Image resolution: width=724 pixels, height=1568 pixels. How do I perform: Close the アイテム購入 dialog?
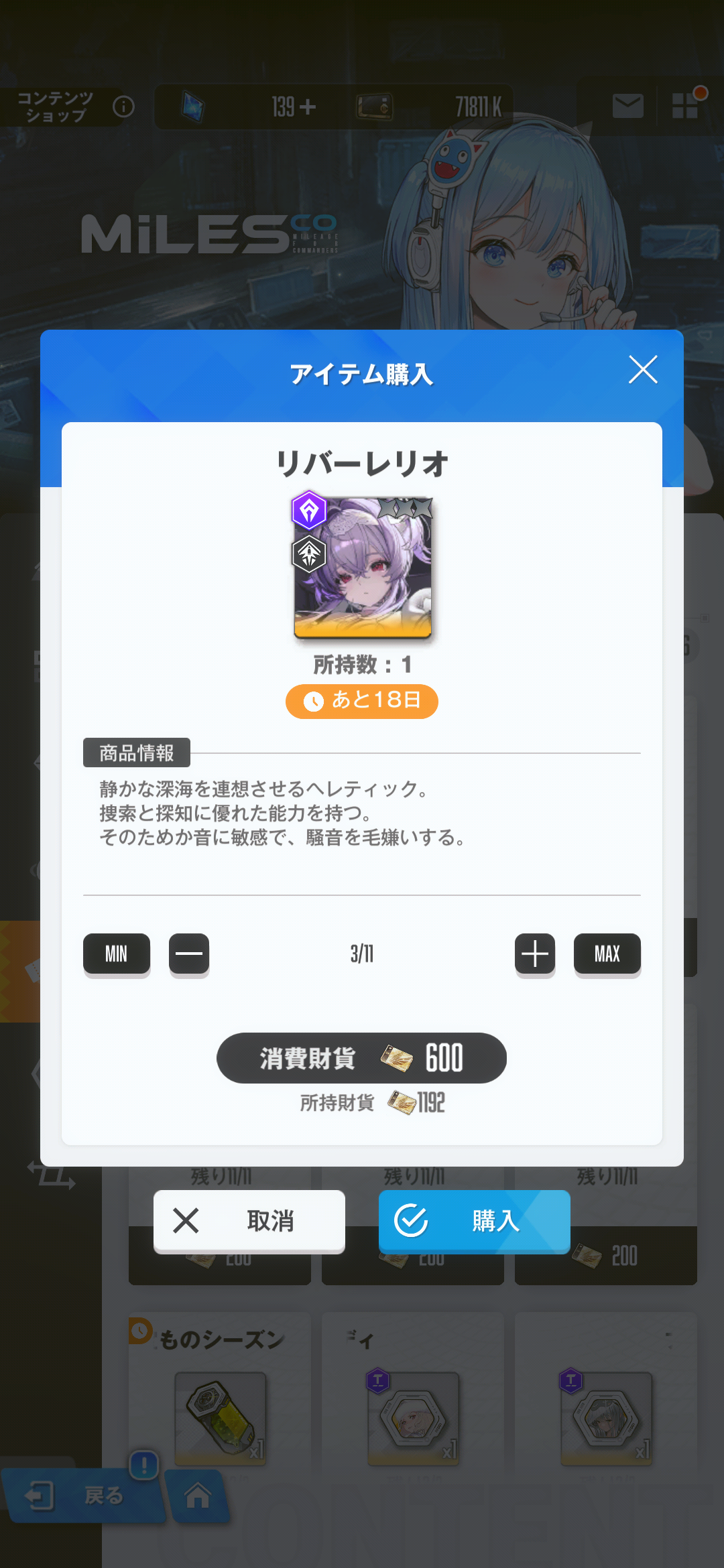pyautogui.click(x=643, y=370)
